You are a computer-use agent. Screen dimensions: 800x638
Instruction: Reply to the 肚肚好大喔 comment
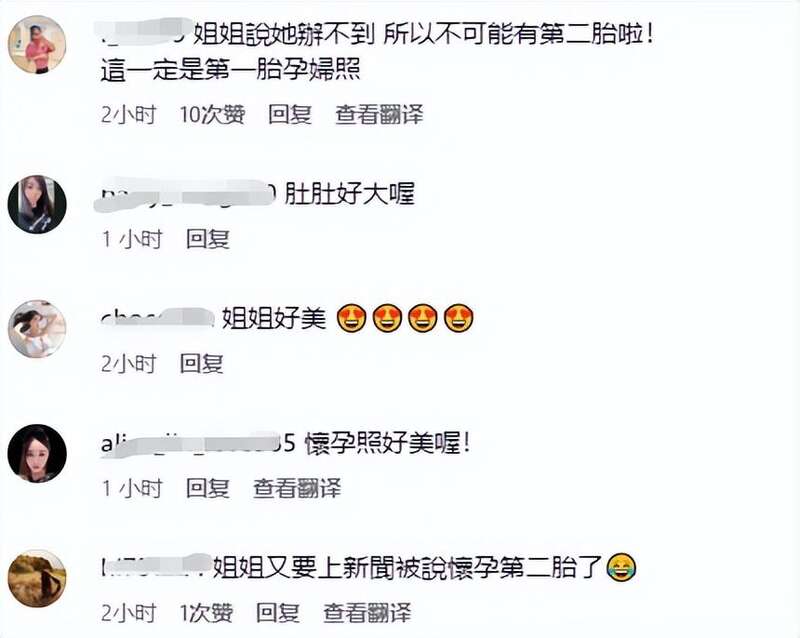208,239
